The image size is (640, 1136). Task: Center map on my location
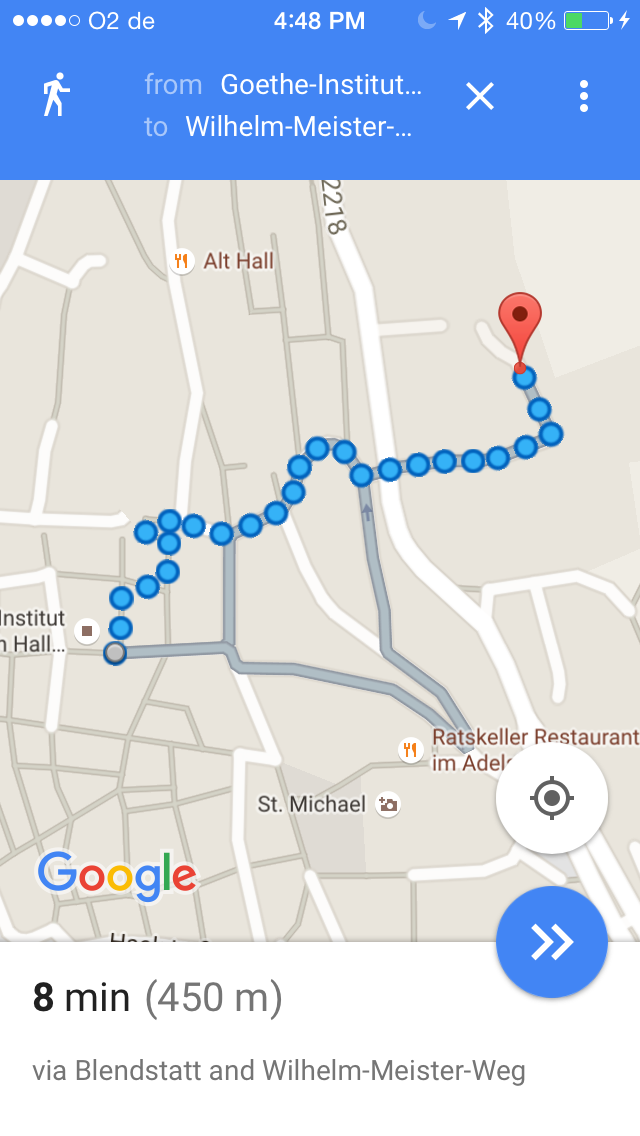tap(552, 798)
